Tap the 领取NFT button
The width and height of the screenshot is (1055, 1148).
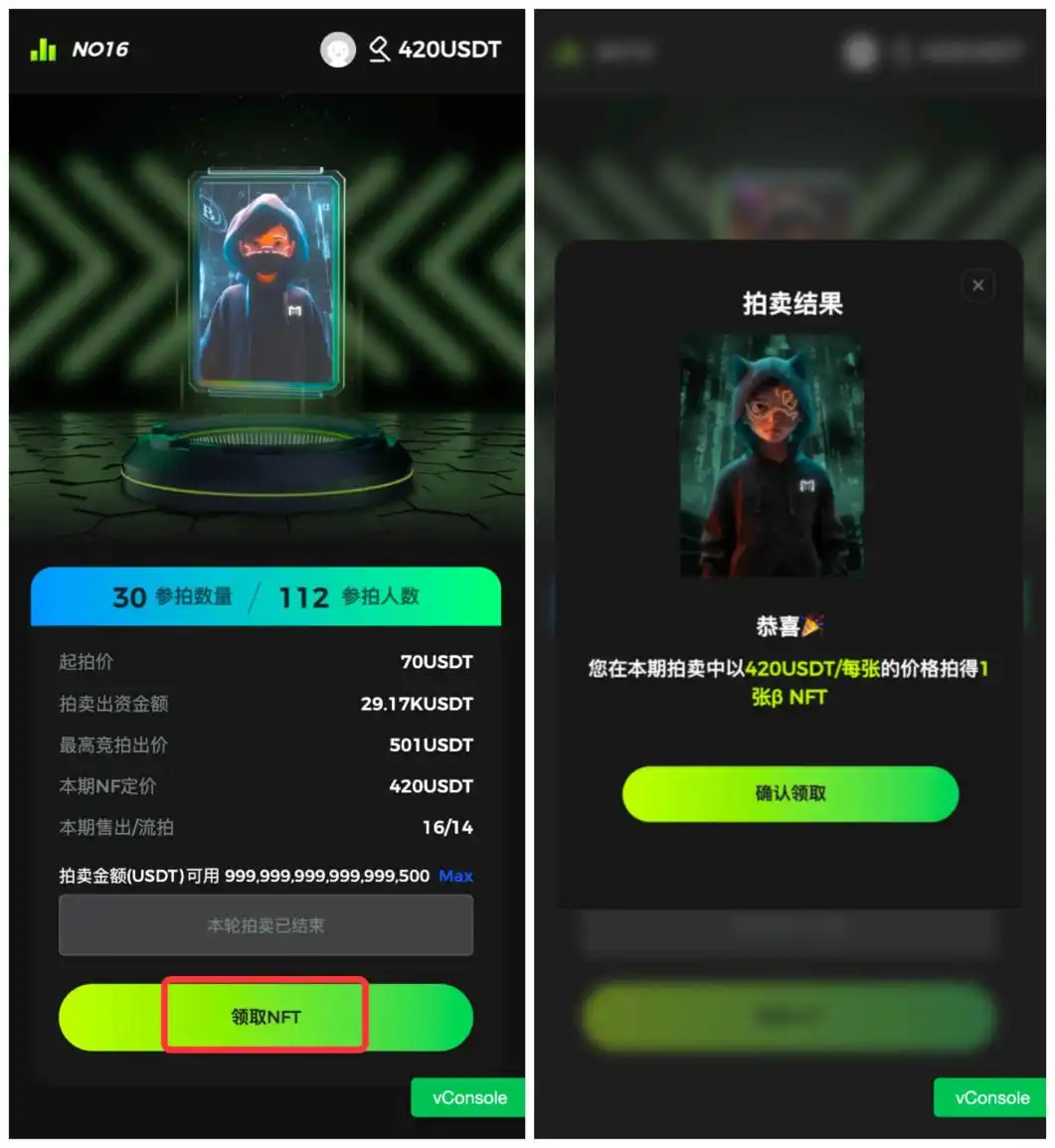[x=265, y=1017]
